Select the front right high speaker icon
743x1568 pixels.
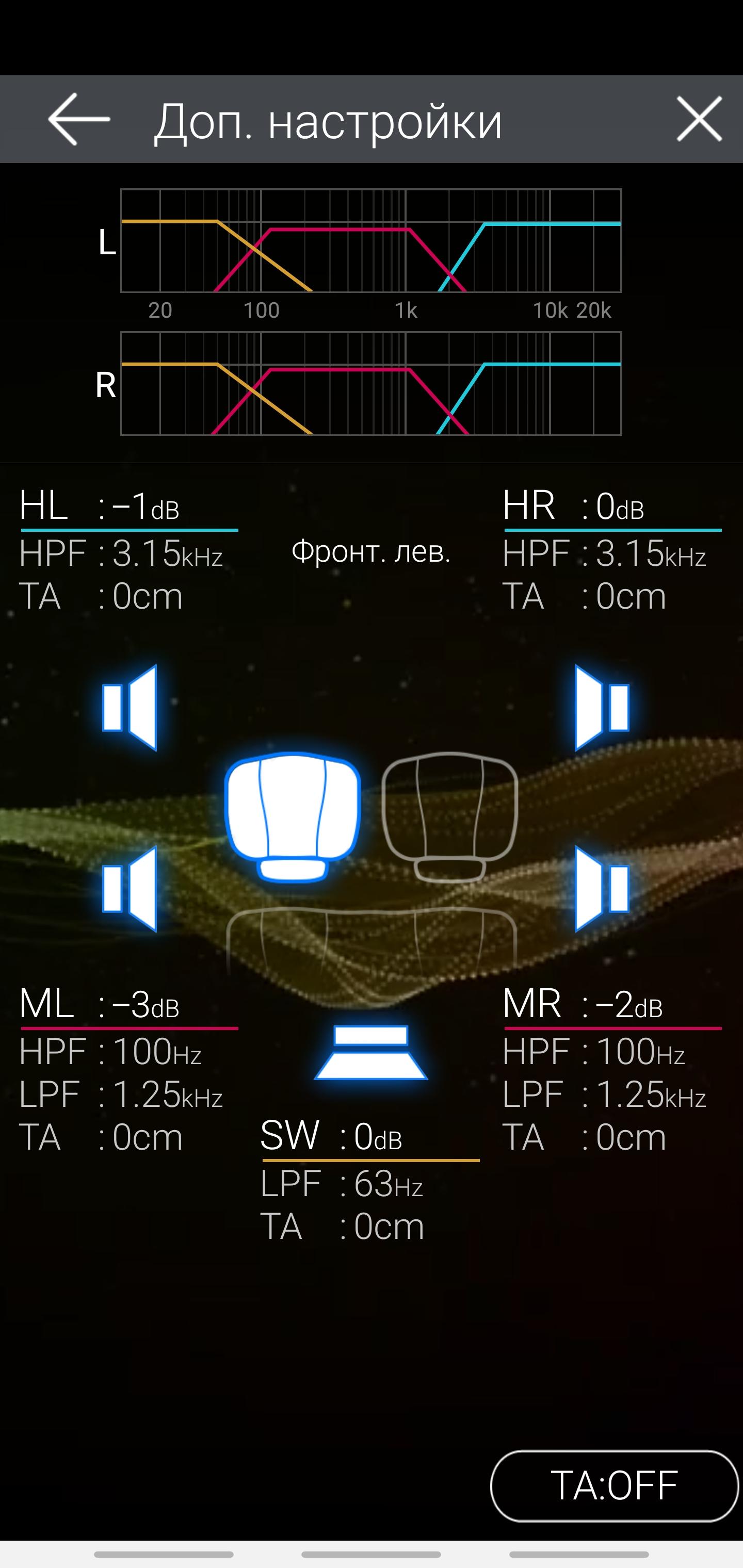pyautogui.click(x=602, y=707)
